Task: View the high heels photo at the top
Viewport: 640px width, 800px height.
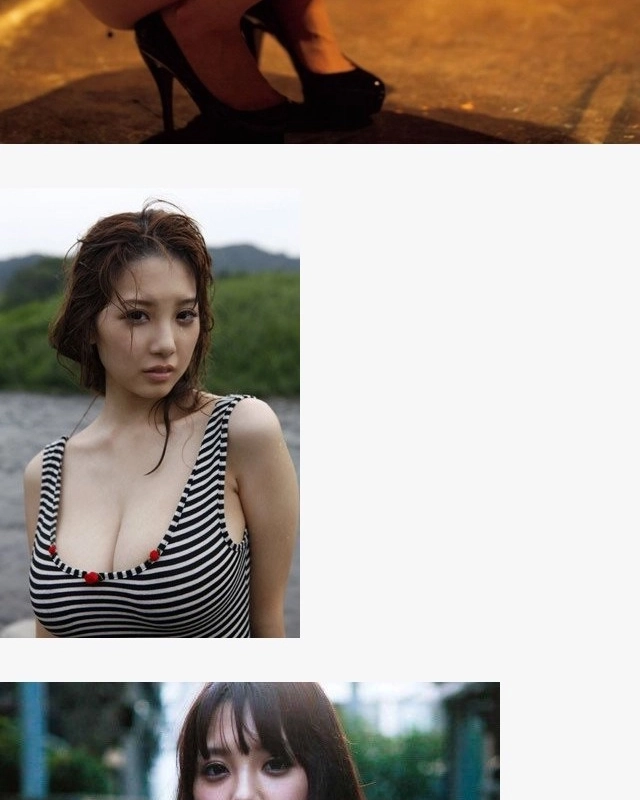Action: click(x=320, y=71)
